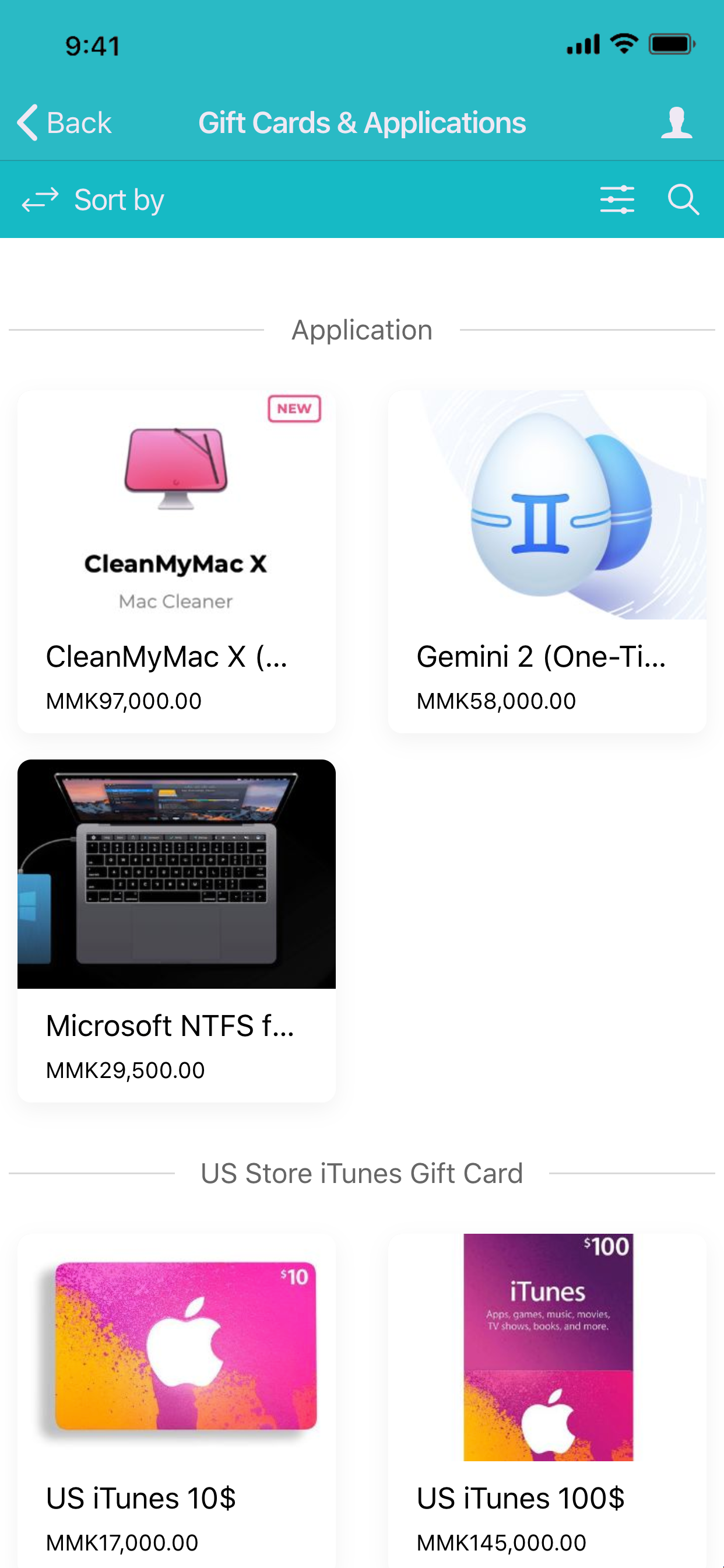Open the profile icon in the header

coord(677,123)
